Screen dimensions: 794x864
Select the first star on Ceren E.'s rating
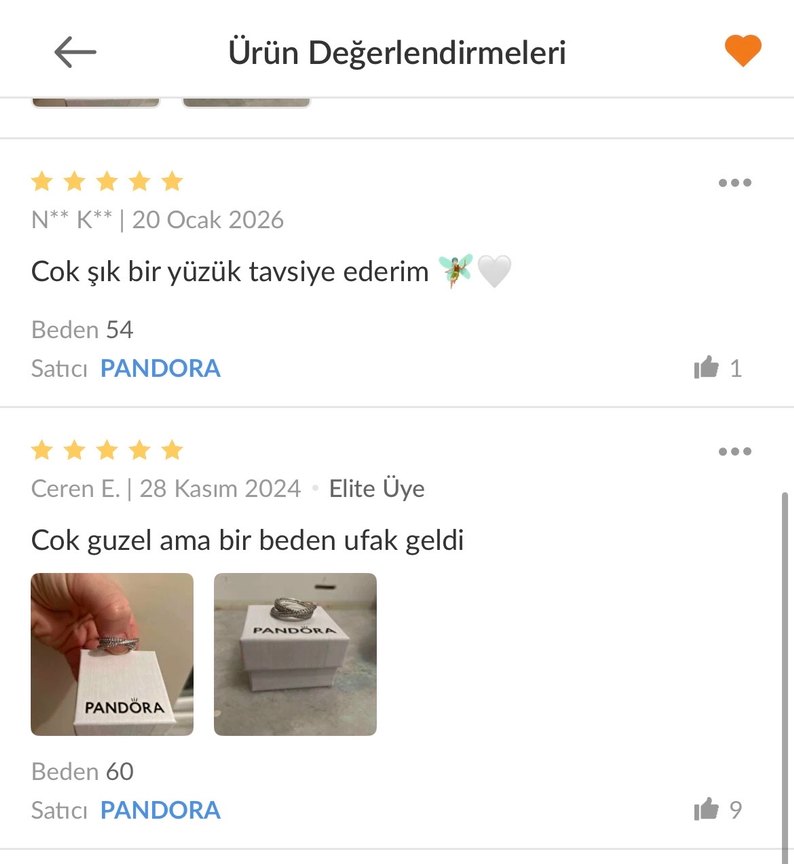41,449
